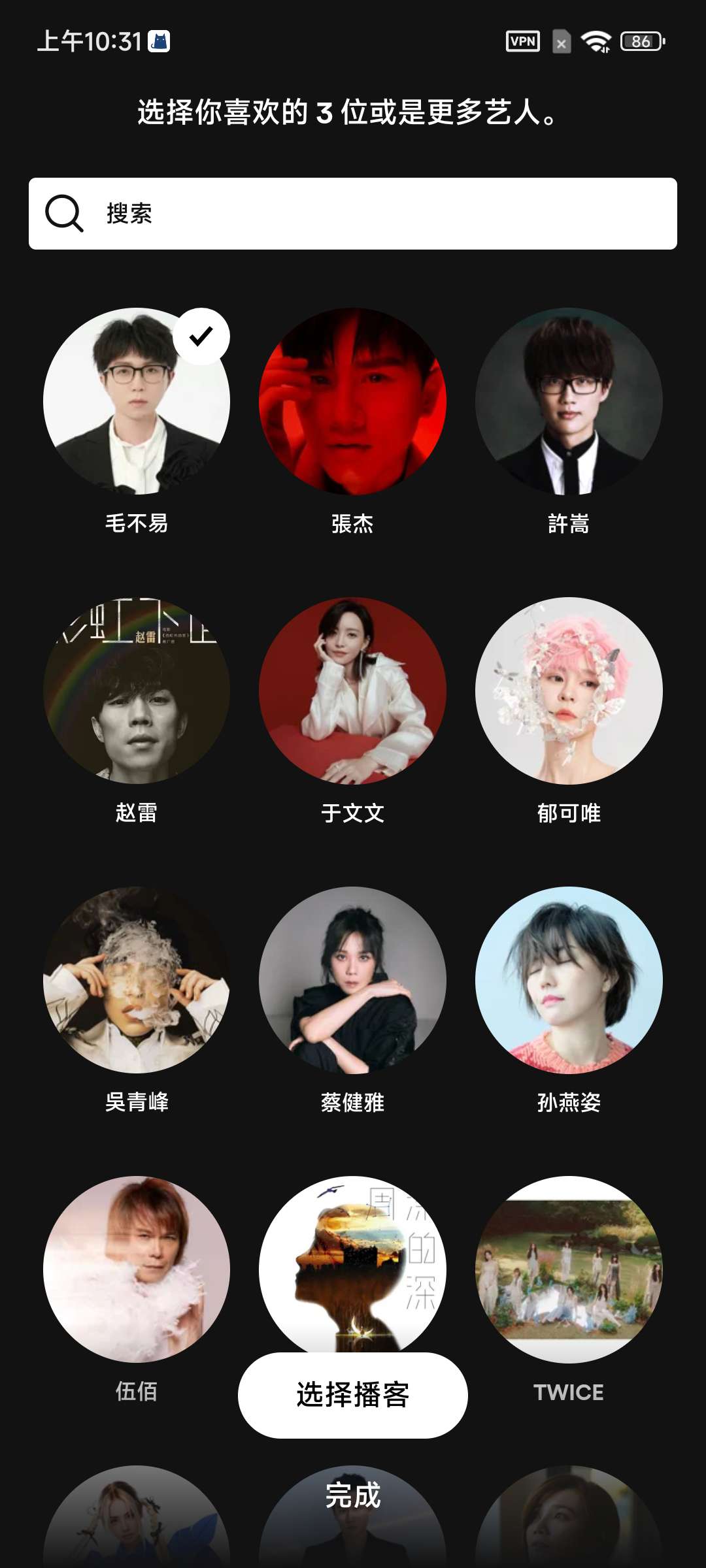Choose the artist 蔡健雅

click(x=352, y=980)
